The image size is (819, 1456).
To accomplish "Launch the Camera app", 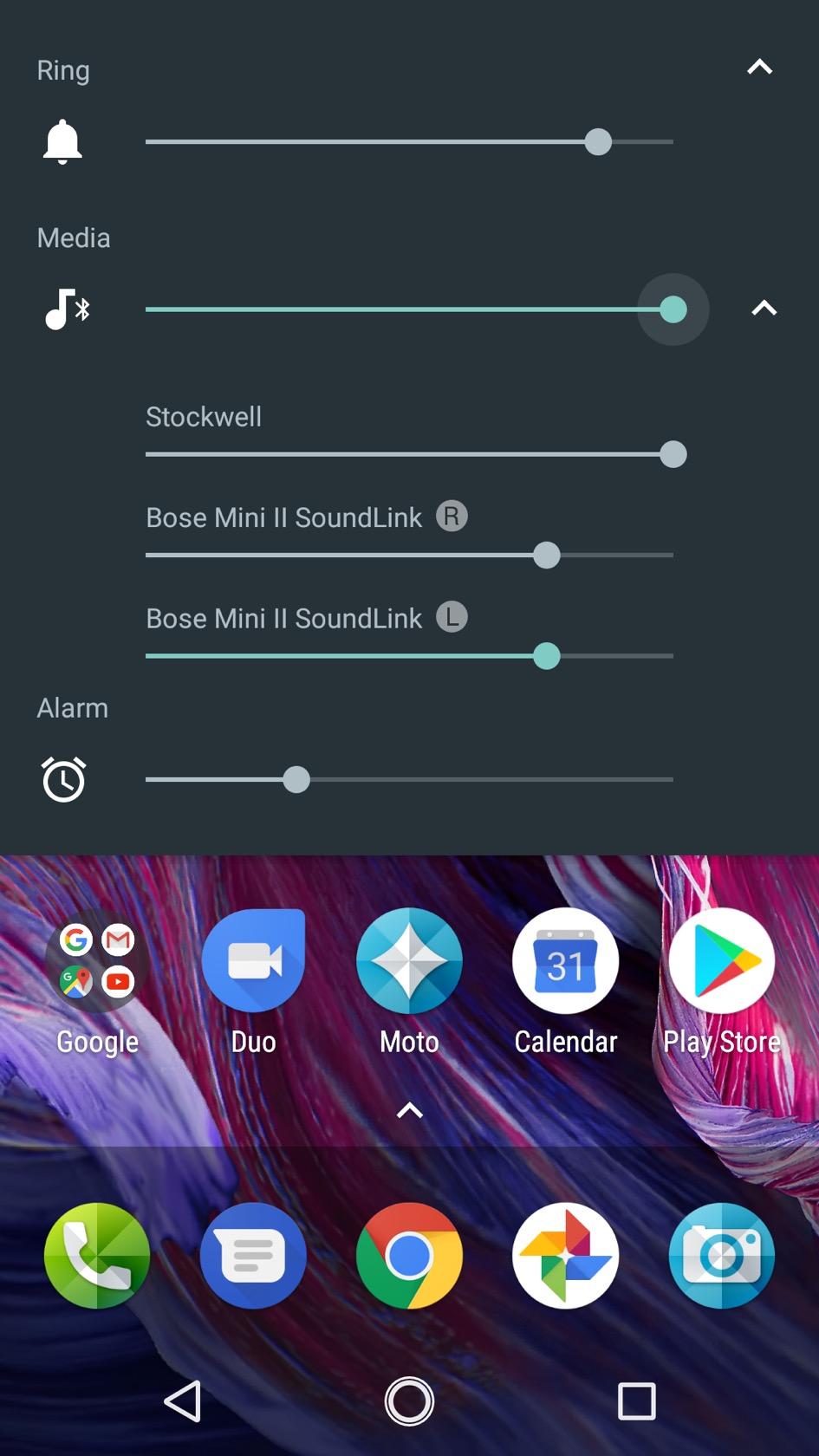I will 721,1256.
